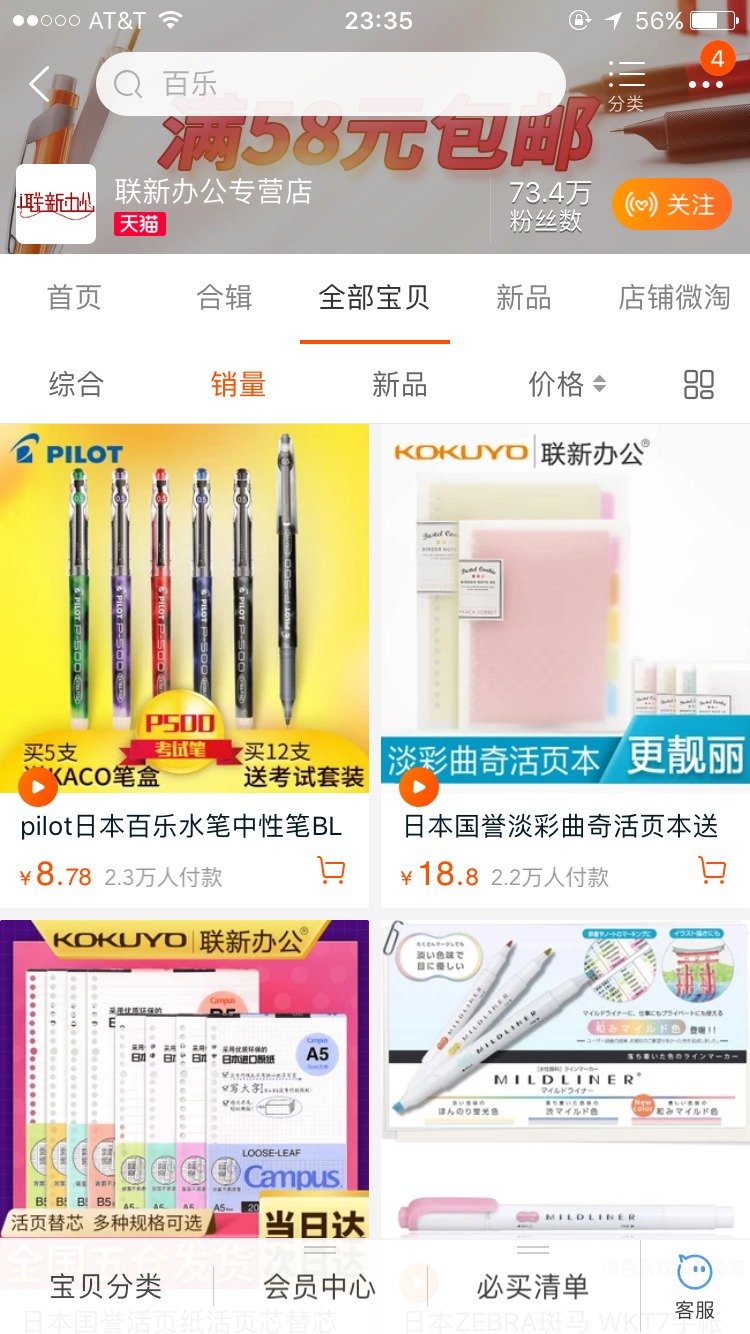This screenshot has height=1334, width=750.
Task: Tap the 百乐 search field
Action: [x=330, y=84]
